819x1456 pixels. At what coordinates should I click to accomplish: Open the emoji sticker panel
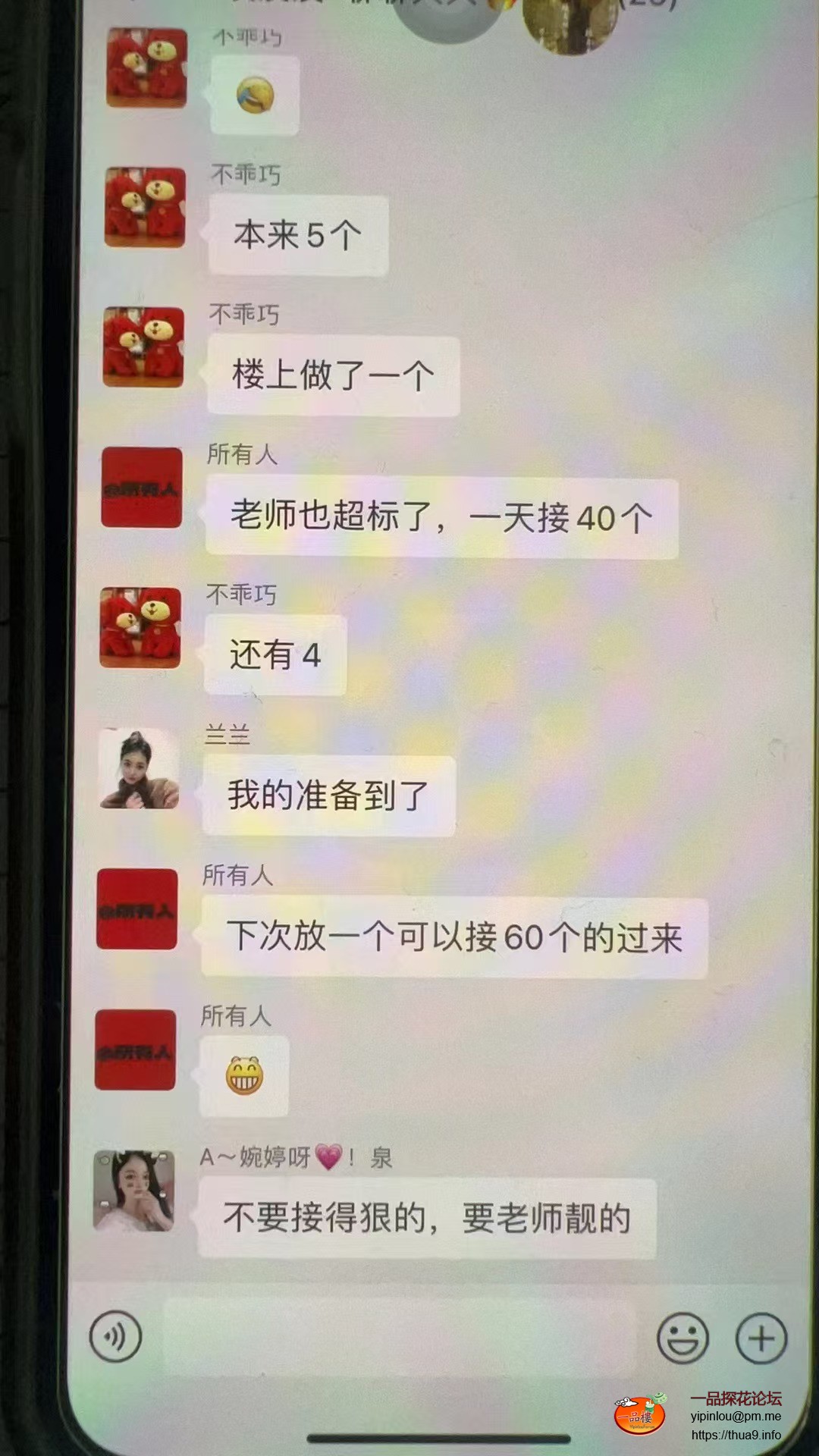click(682, 1338)
